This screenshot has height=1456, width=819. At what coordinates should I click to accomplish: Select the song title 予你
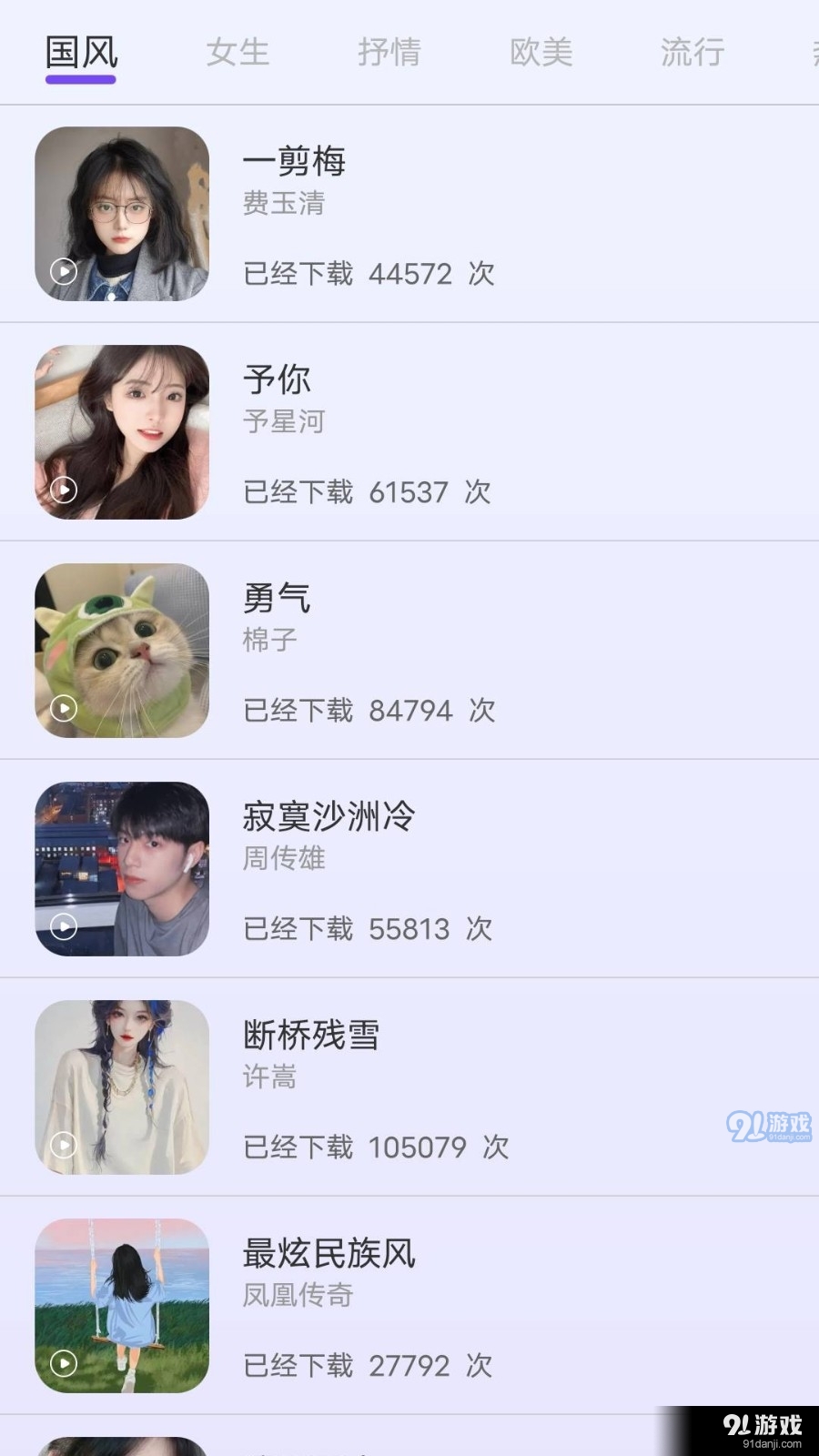point(276,379)
